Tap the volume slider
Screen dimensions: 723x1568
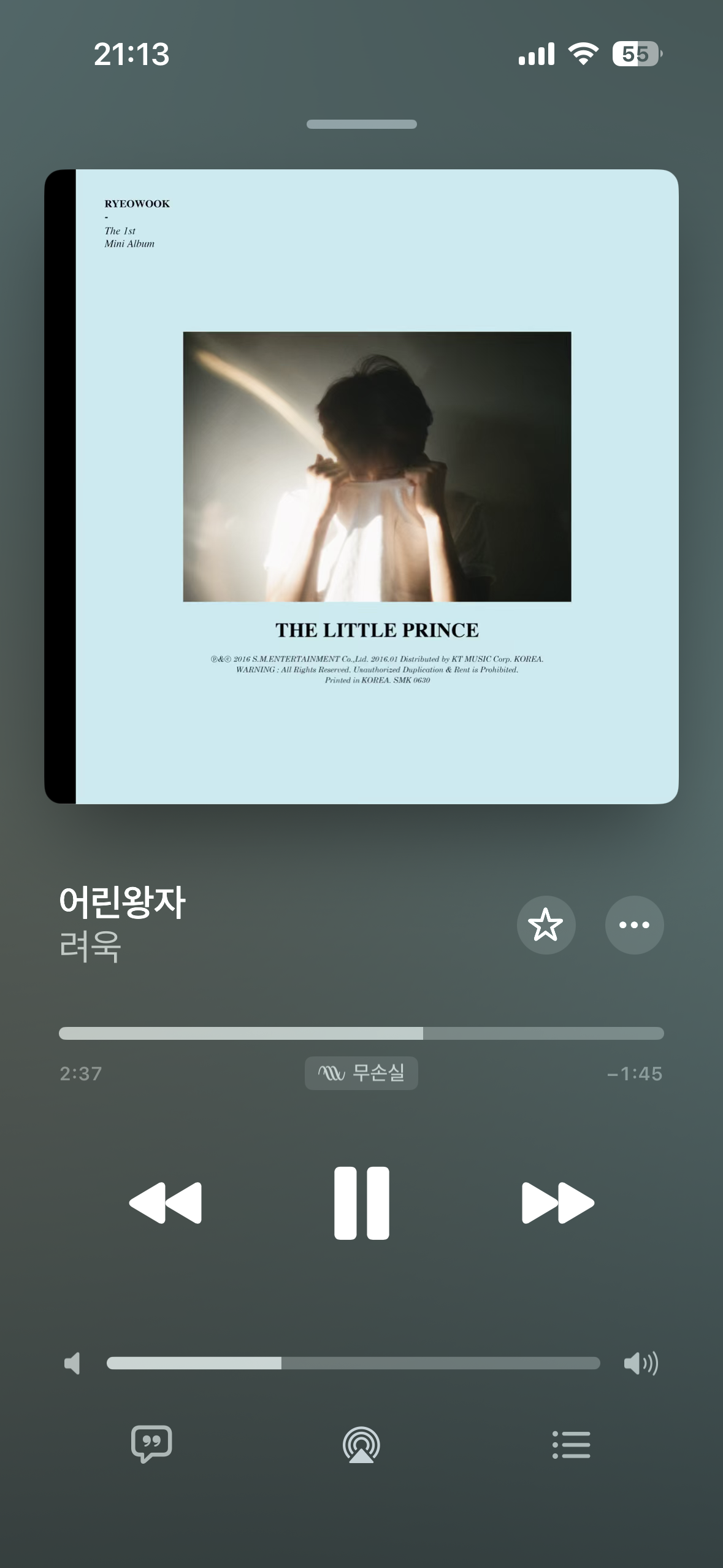click(353, 1363)
